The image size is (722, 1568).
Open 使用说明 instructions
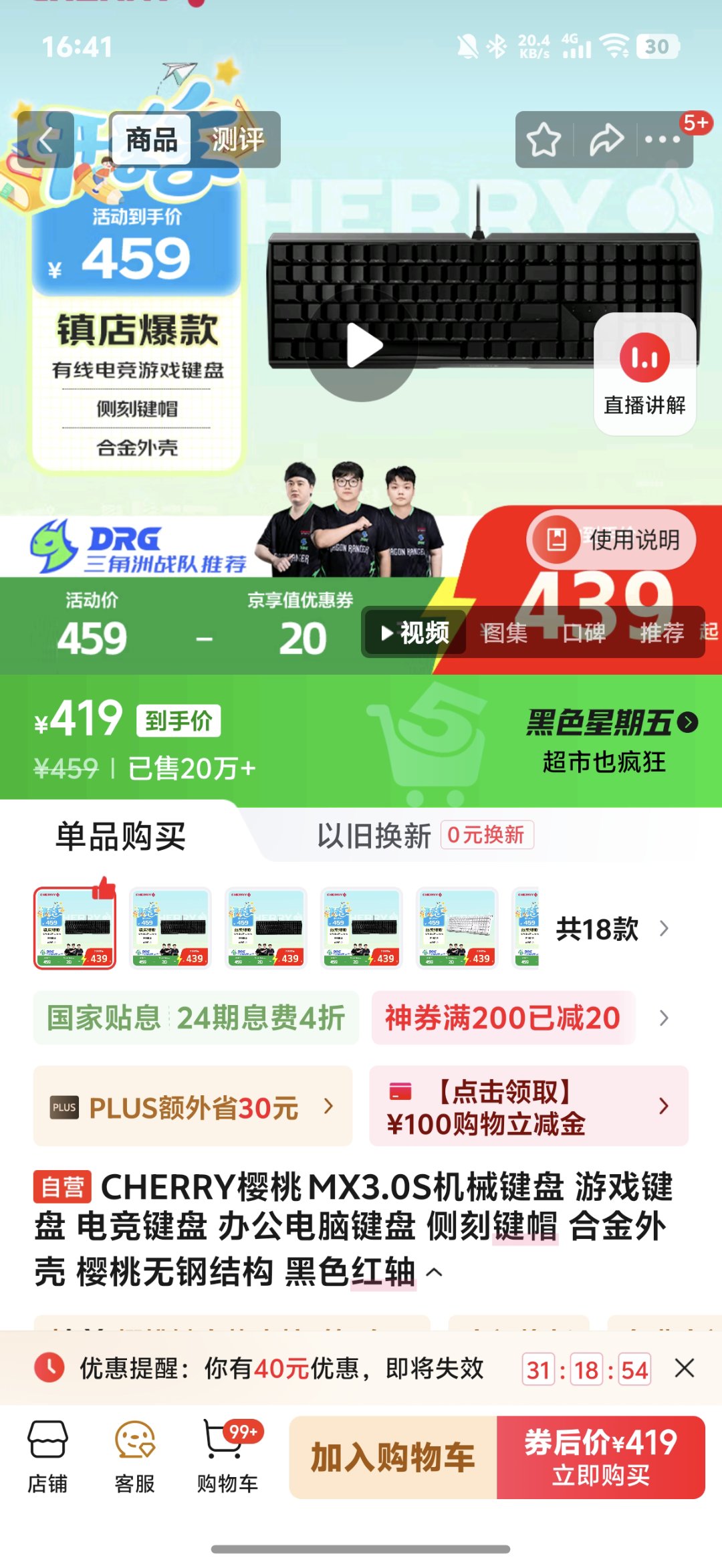point(612,539)
